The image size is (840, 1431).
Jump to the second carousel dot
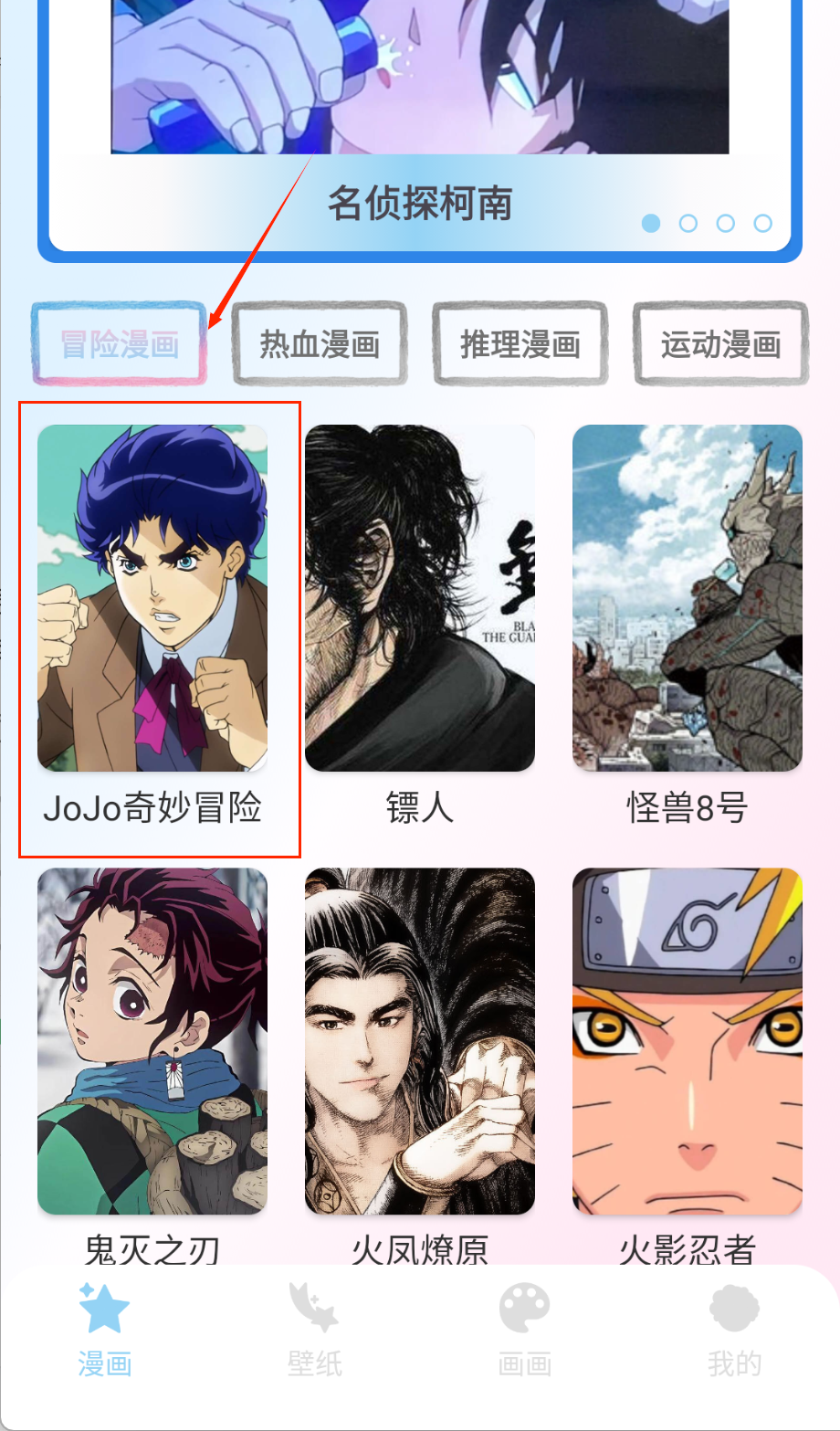click(x=688, y=221)
